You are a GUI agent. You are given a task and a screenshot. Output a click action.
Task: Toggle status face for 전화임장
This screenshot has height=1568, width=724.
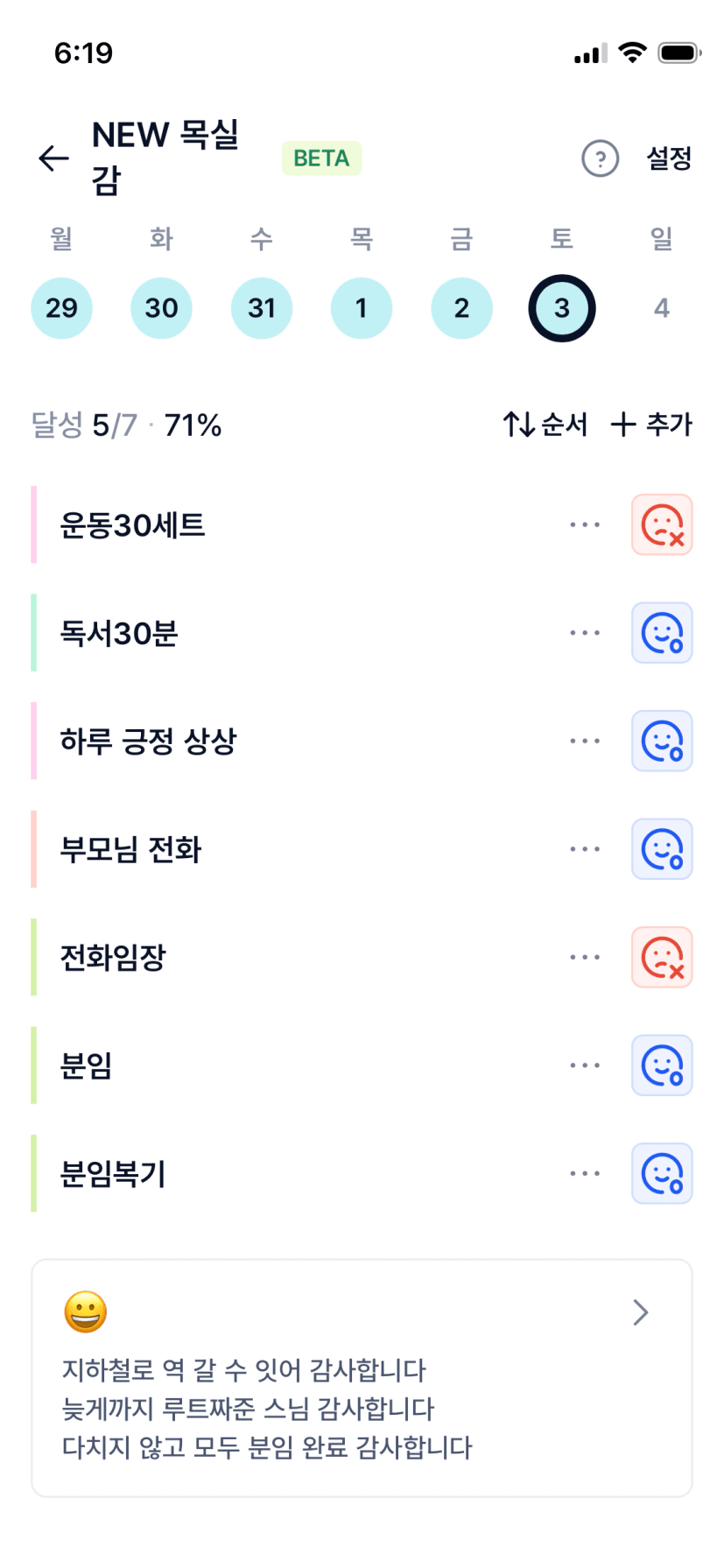coord(662,958)
